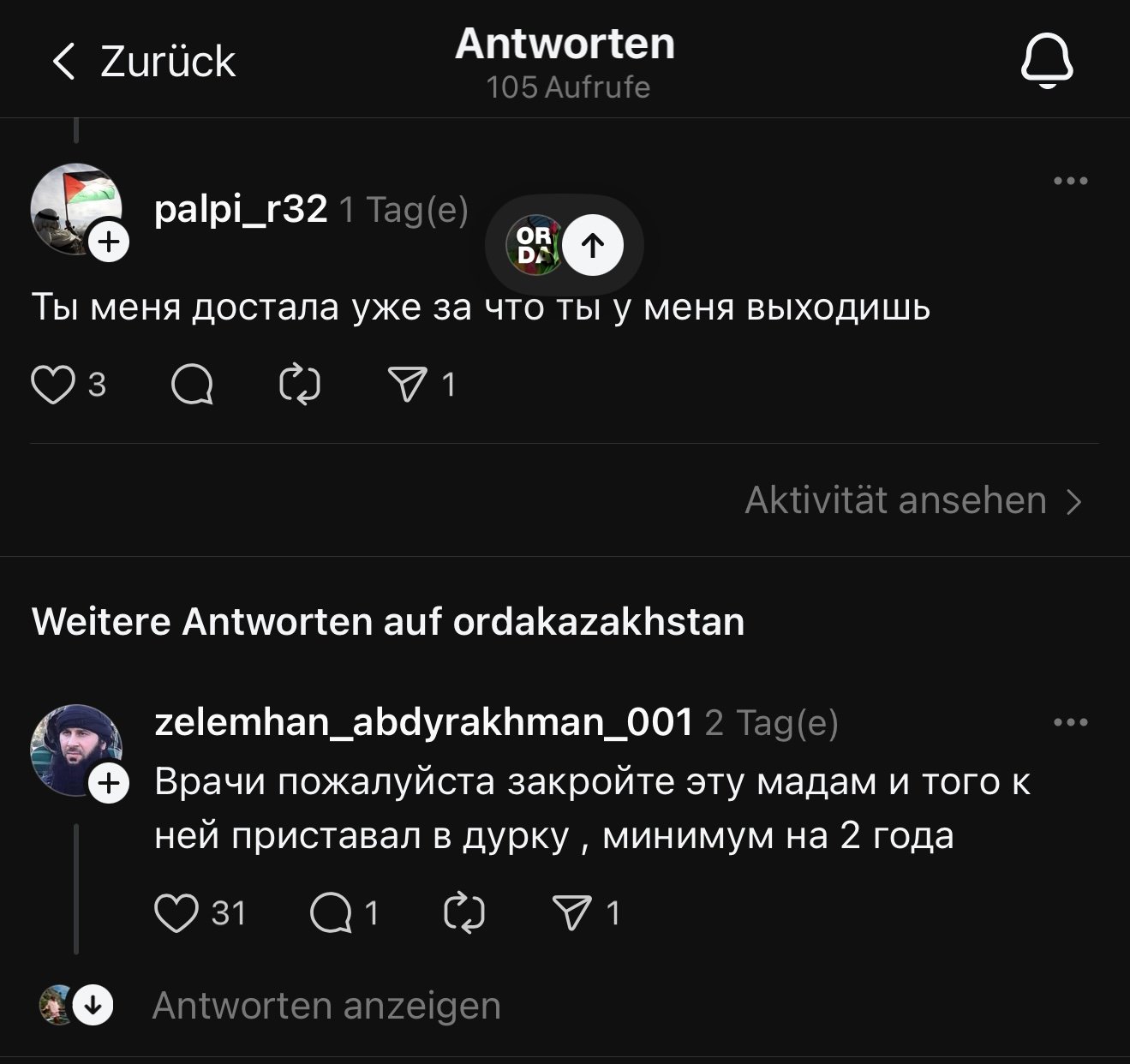The width and height of the screenshot is (1130, 1064).
Task: Repost zelemhan_abdyrakhman_001's reply
Action: [464, 913]
